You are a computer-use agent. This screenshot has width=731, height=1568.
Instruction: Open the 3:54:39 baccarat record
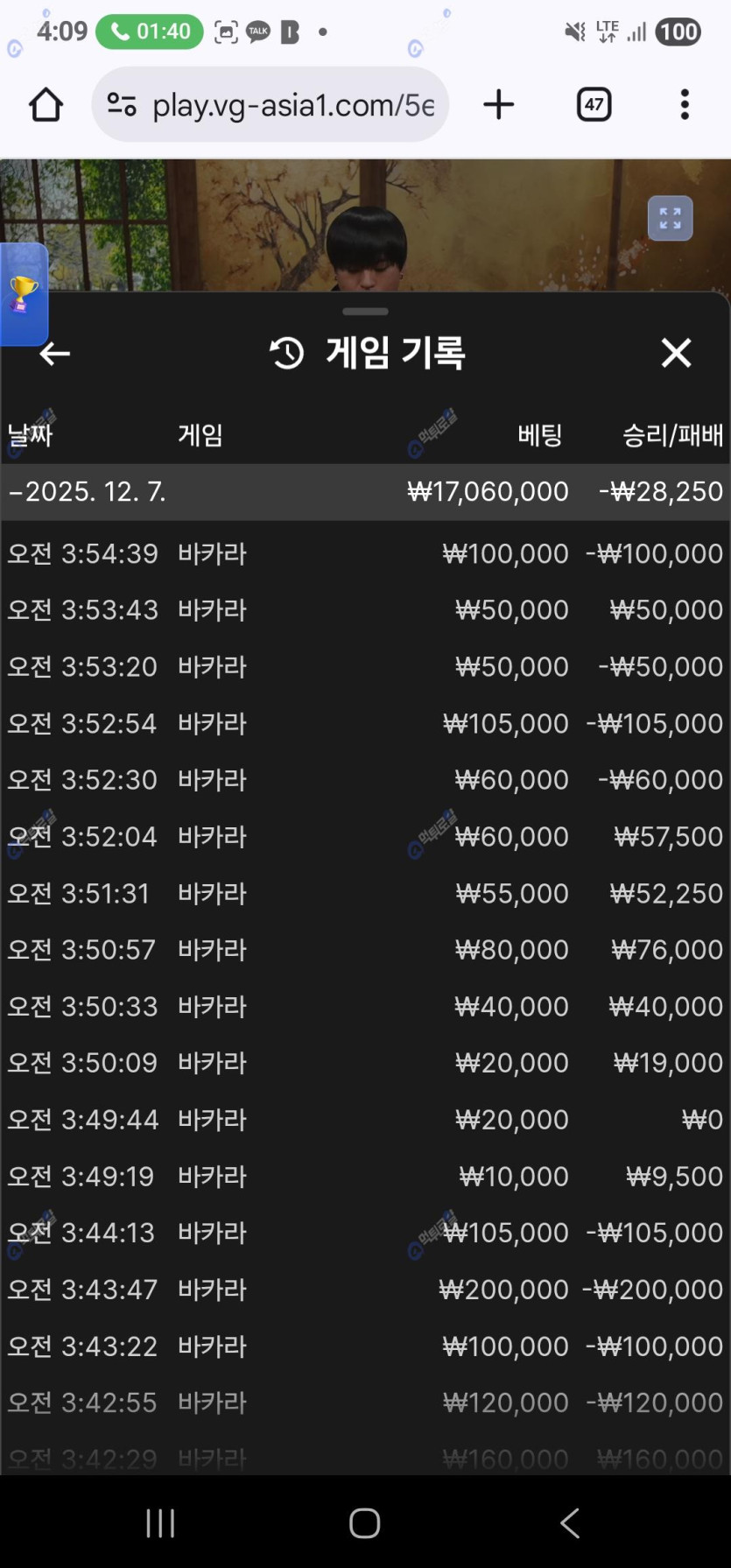(x=365, y=553)
